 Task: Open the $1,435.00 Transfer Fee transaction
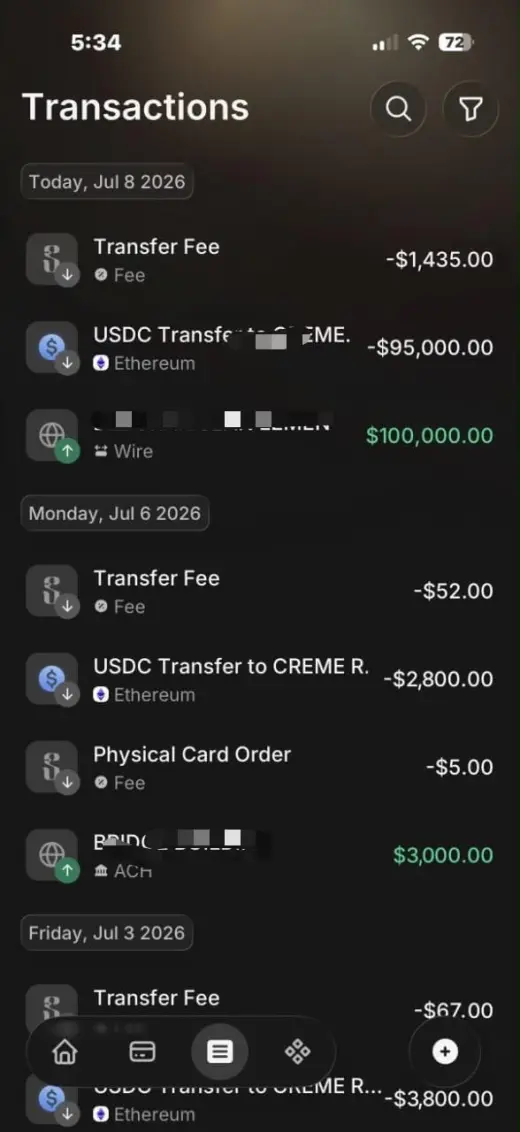tap(260, 260)
